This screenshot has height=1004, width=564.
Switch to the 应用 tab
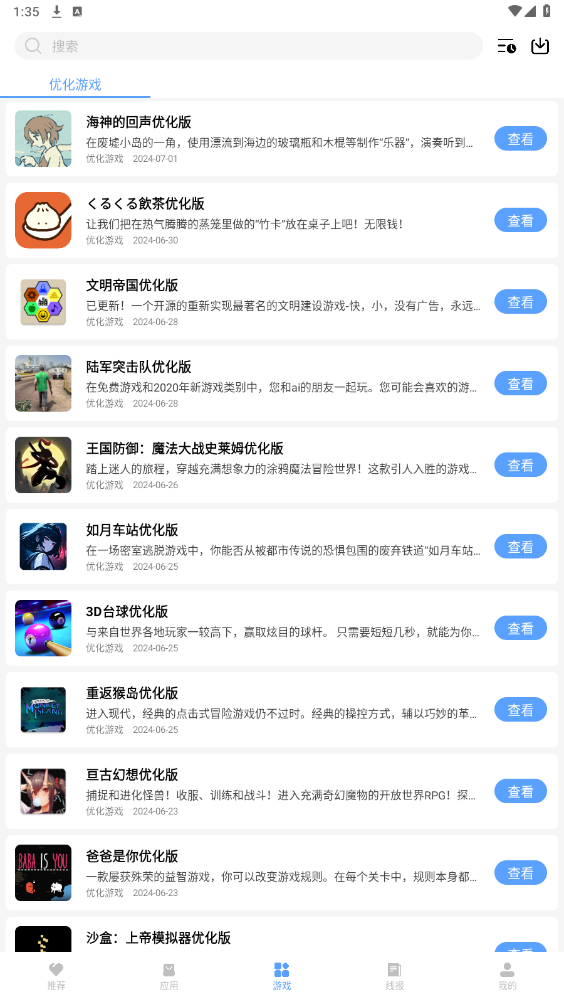click(x=169, y=977)
